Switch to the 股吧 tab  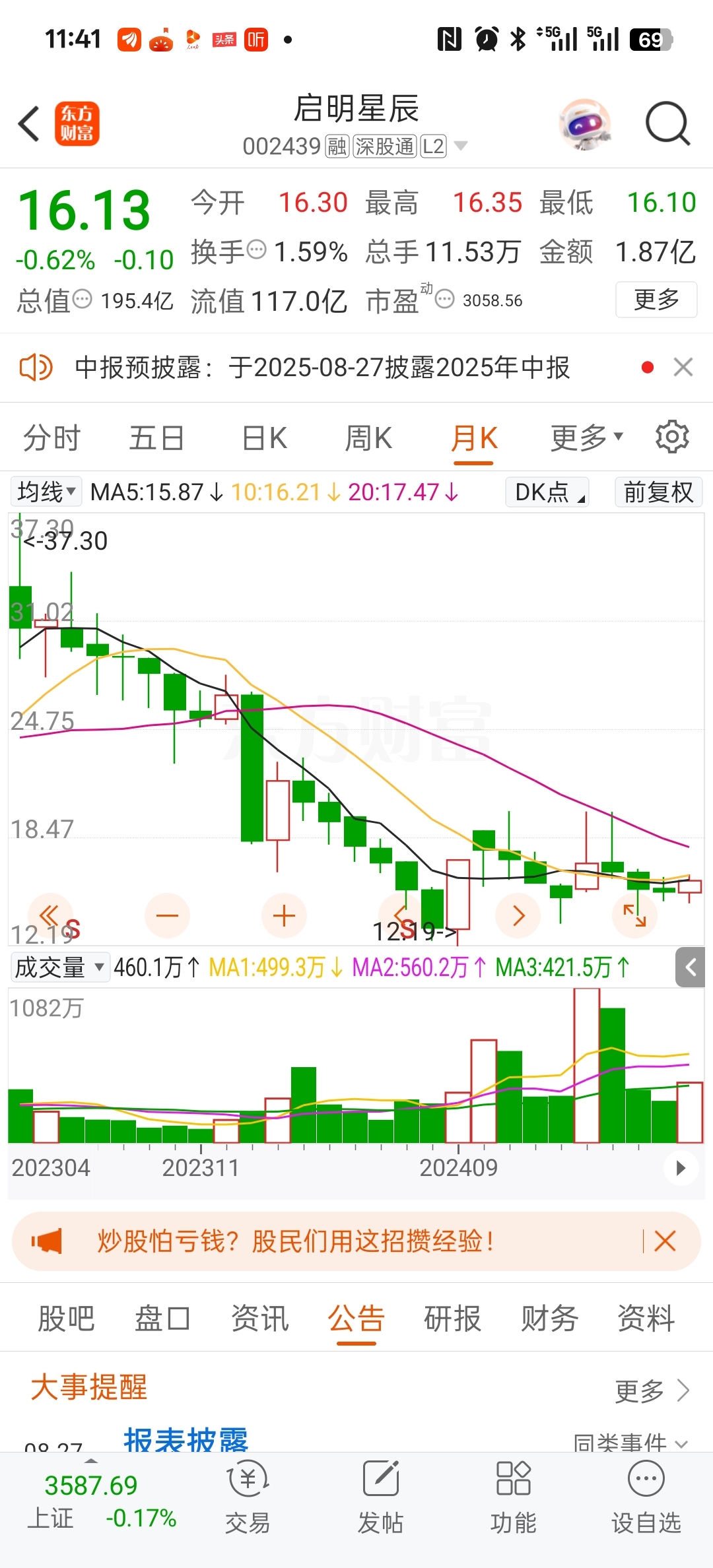tap(66, 1319)
